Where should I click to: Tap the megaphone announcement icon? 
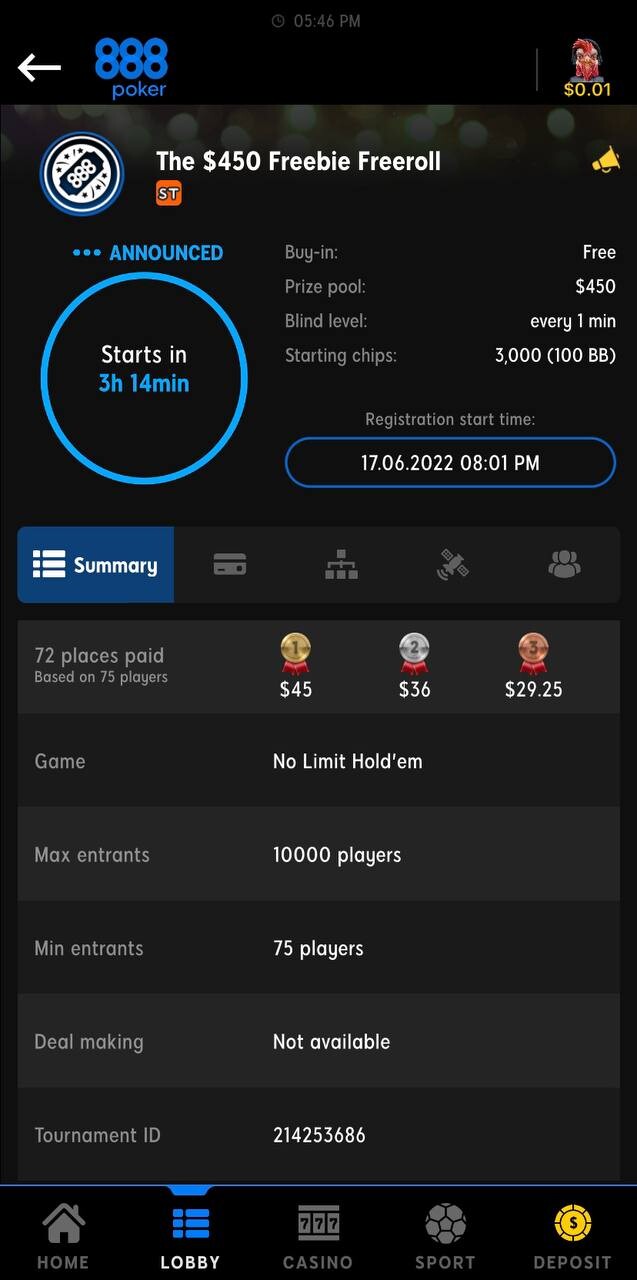click(x=605, y=160)
